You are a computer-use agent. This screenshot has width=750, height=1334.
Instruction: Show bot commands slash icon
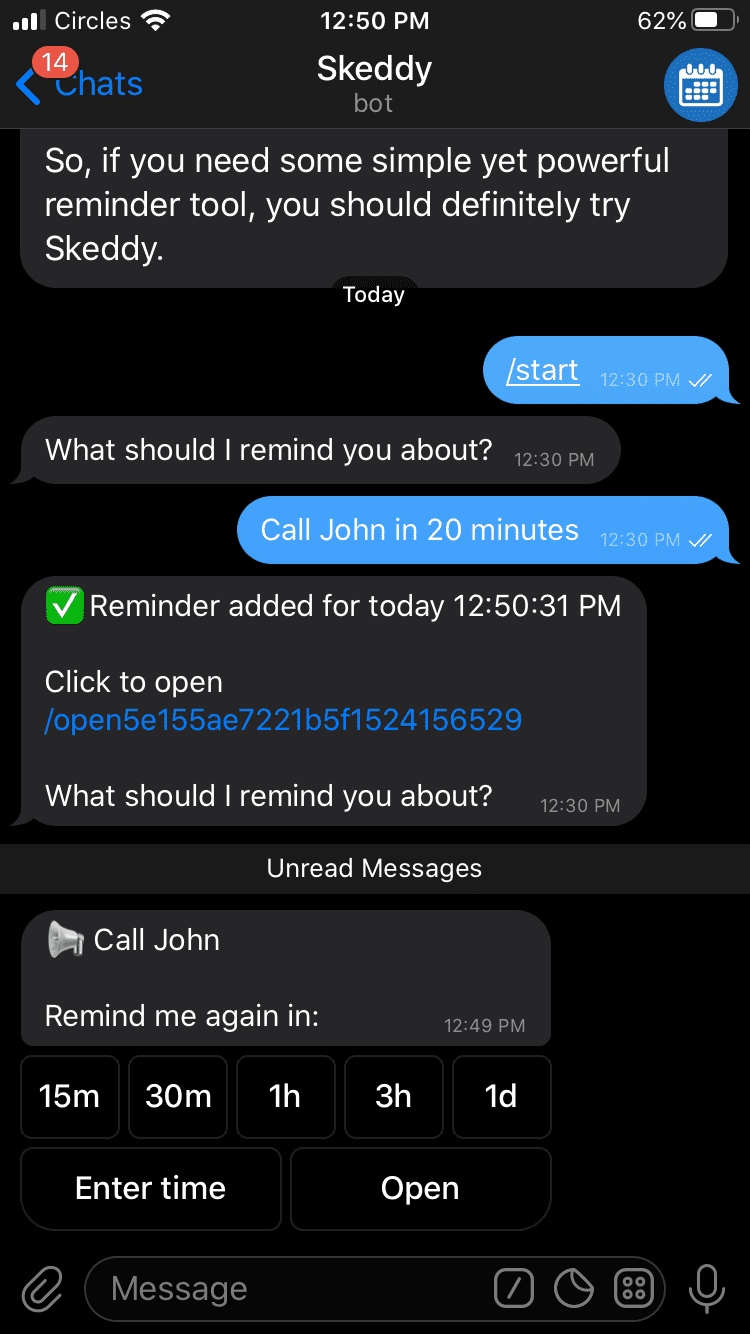(514, 1289)
